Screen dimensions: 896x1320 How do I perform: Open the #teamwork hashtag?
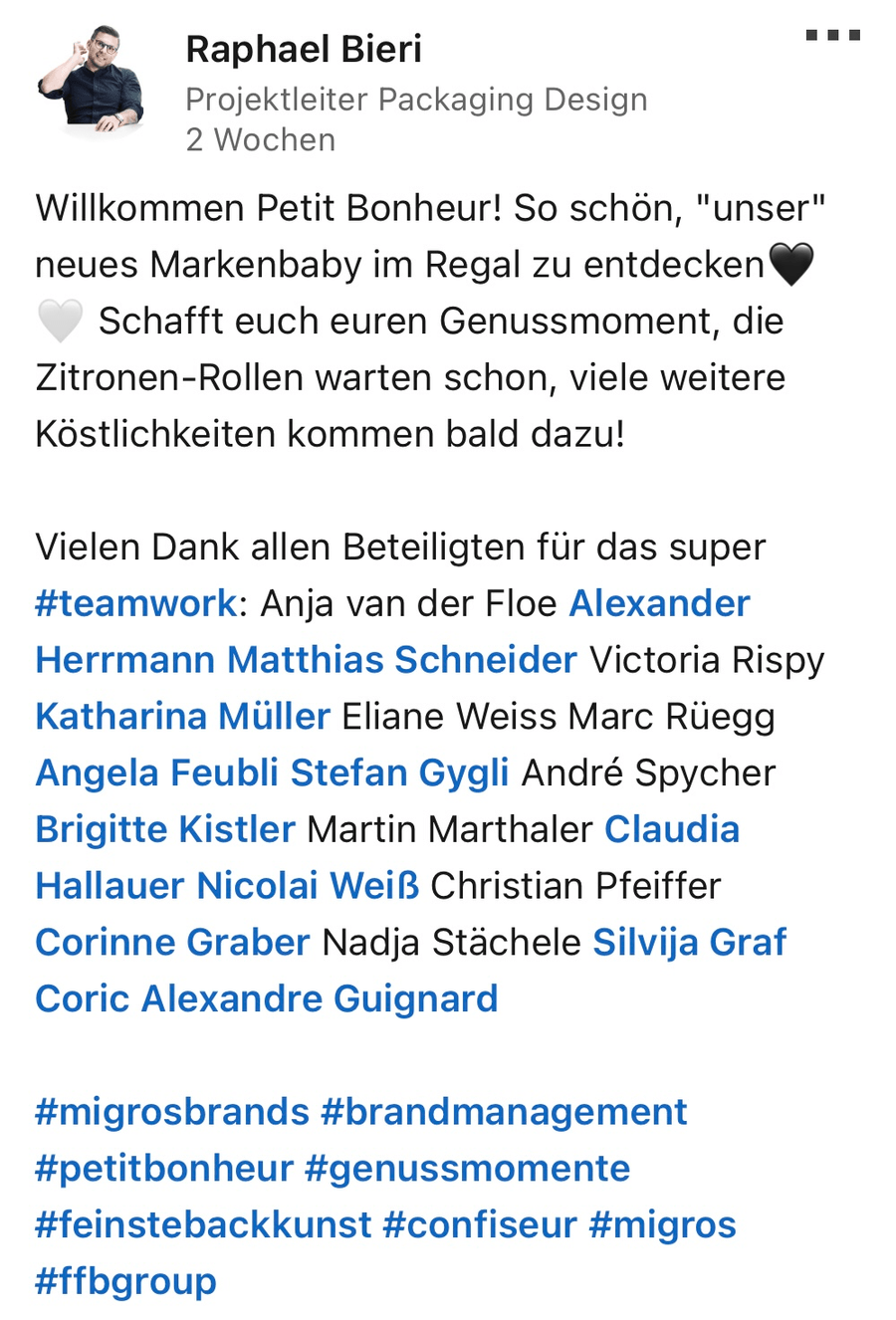(136, 603)
